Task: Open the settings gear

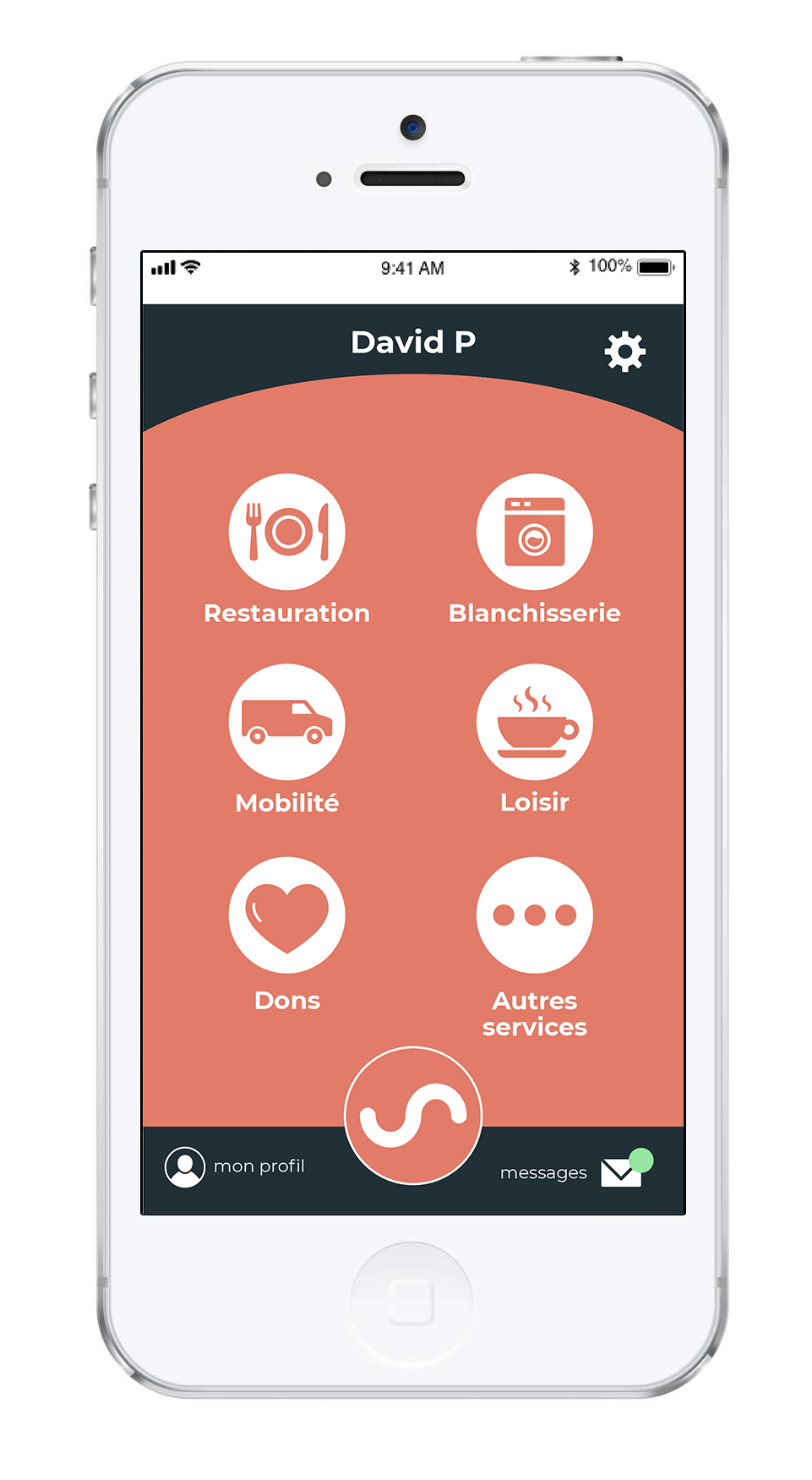Action: coord(624,352)
